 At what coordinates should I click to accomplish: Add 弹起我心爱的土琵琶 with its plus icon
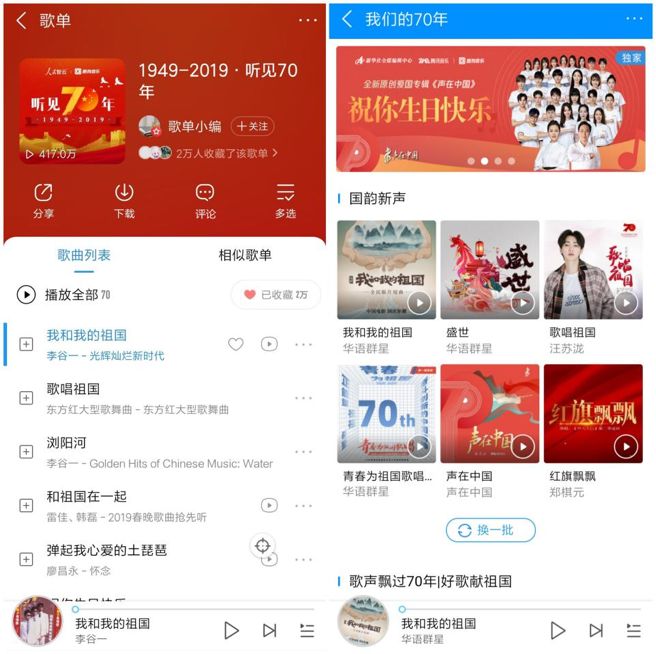coord(26,559)
